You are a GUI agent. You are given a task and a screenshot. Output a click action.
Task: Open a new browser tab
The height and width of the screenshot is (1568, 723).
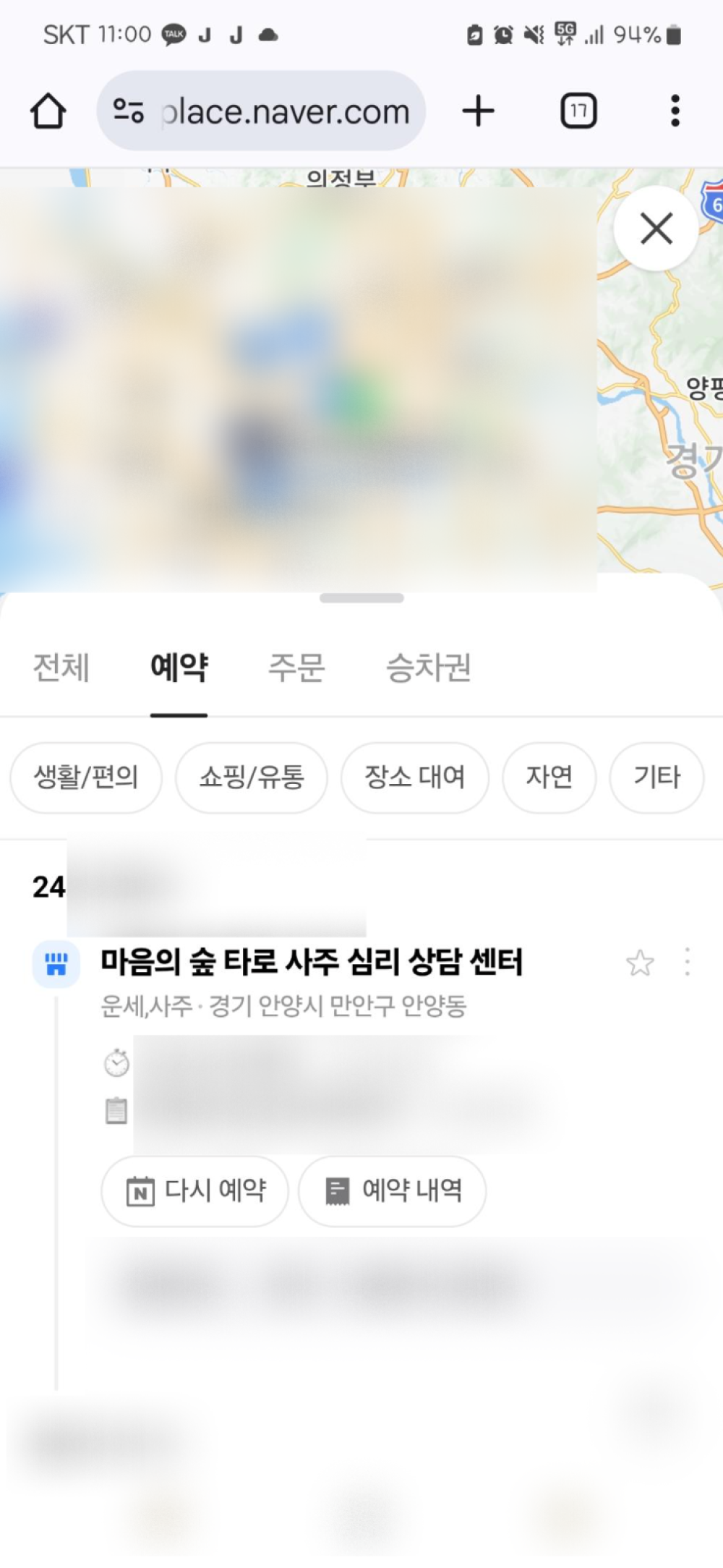click(478, 111)
